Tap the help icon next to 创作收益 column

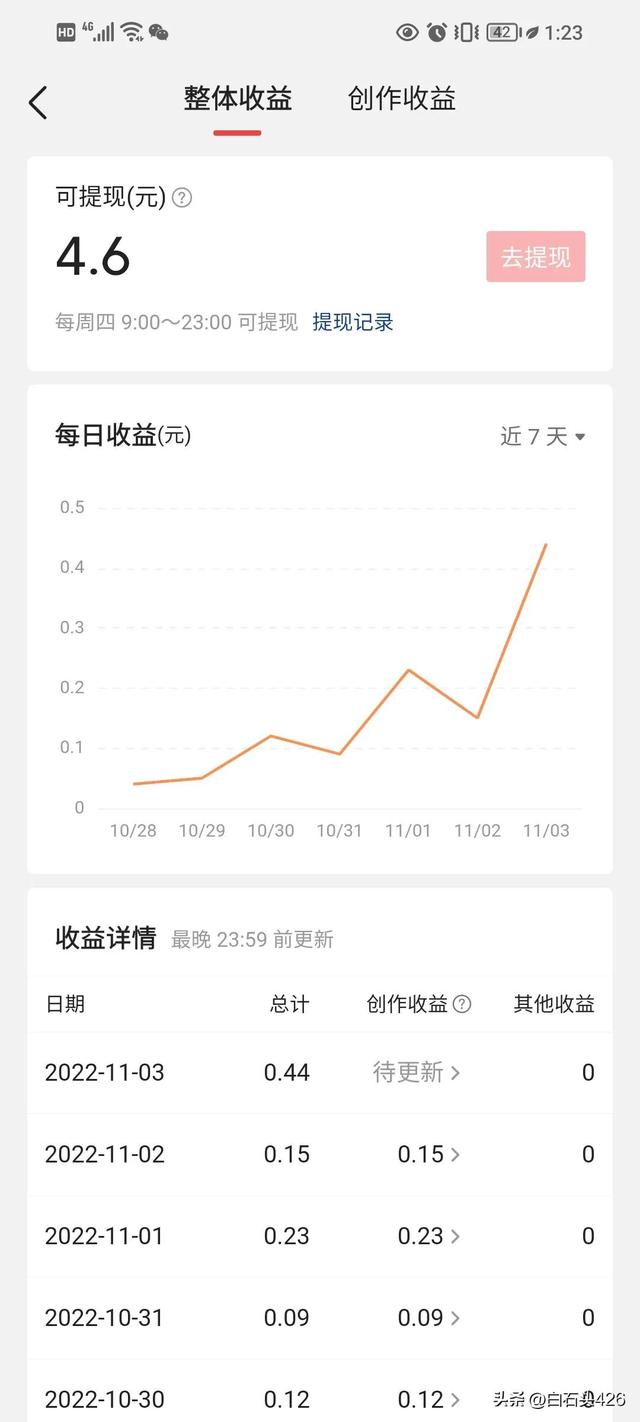[462, 1004]
